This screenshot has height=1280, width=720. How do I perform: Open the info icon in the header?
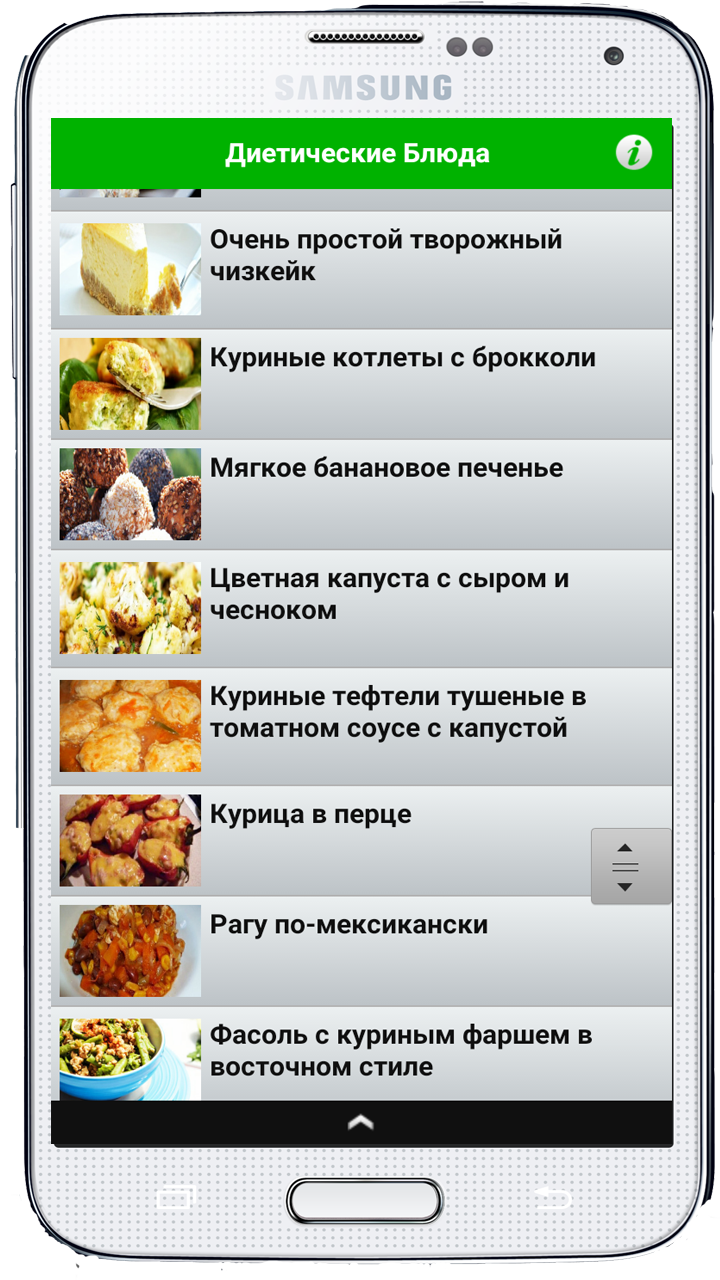coord(633,153)
